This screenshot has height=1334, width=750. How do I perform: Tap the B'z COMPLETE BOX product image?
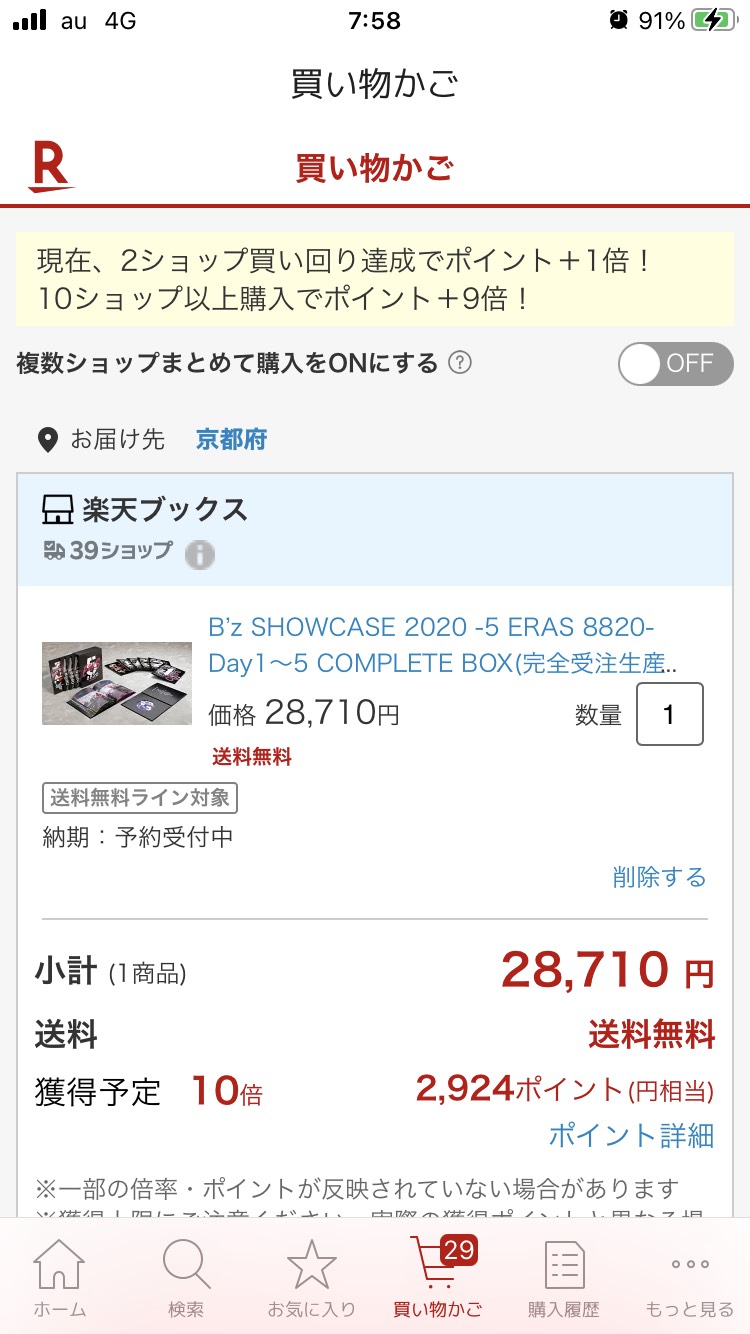click(x=117, y=683)
